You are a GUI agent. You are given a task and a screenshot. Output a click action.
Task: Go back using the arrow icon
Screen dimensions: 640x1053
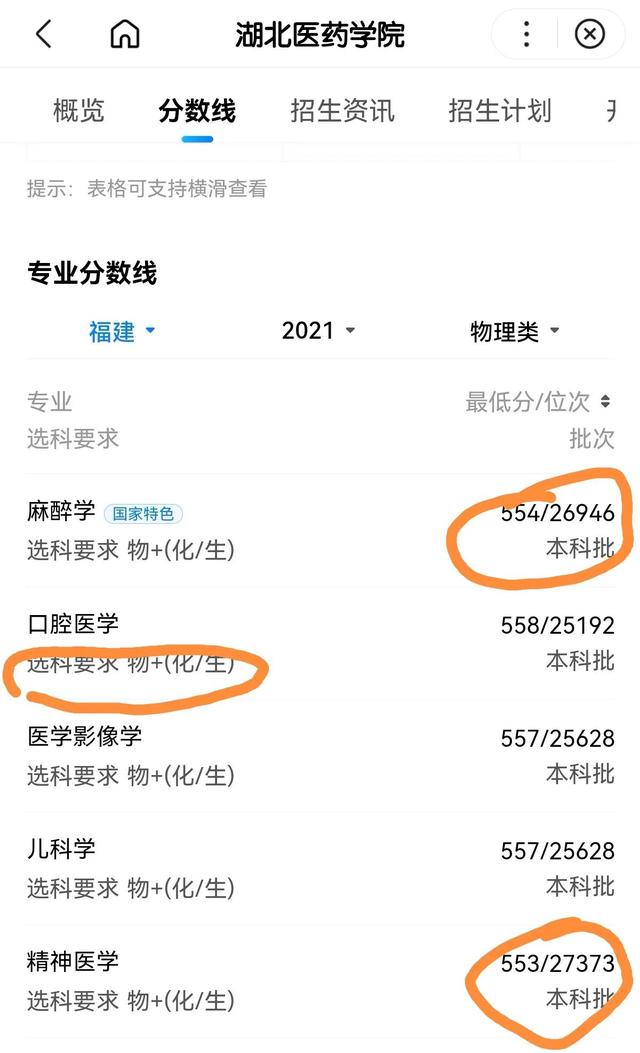coord(43,35)
